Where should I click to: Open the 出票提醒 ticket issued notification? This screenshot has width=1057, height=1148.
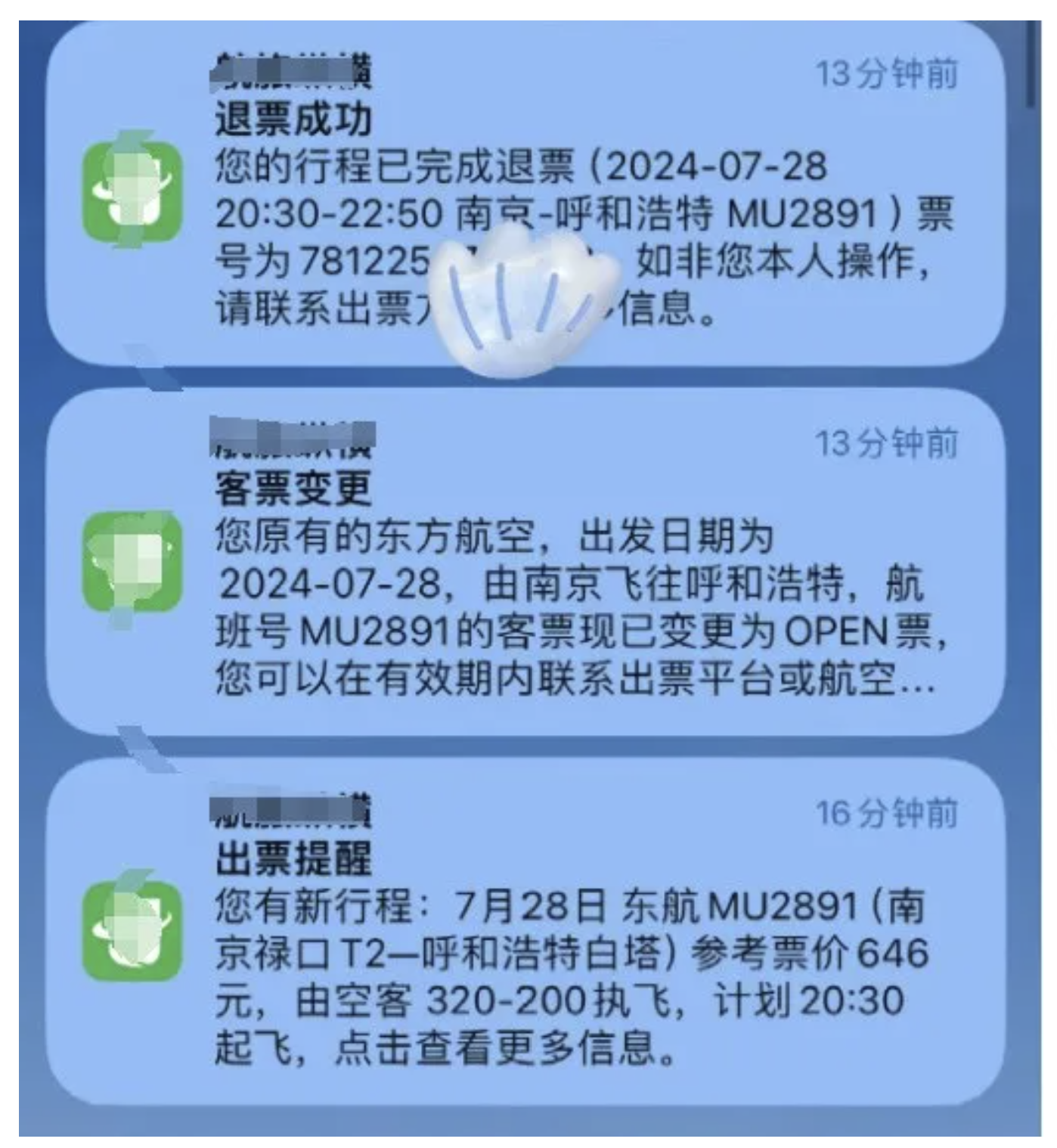tap(526, 932)
